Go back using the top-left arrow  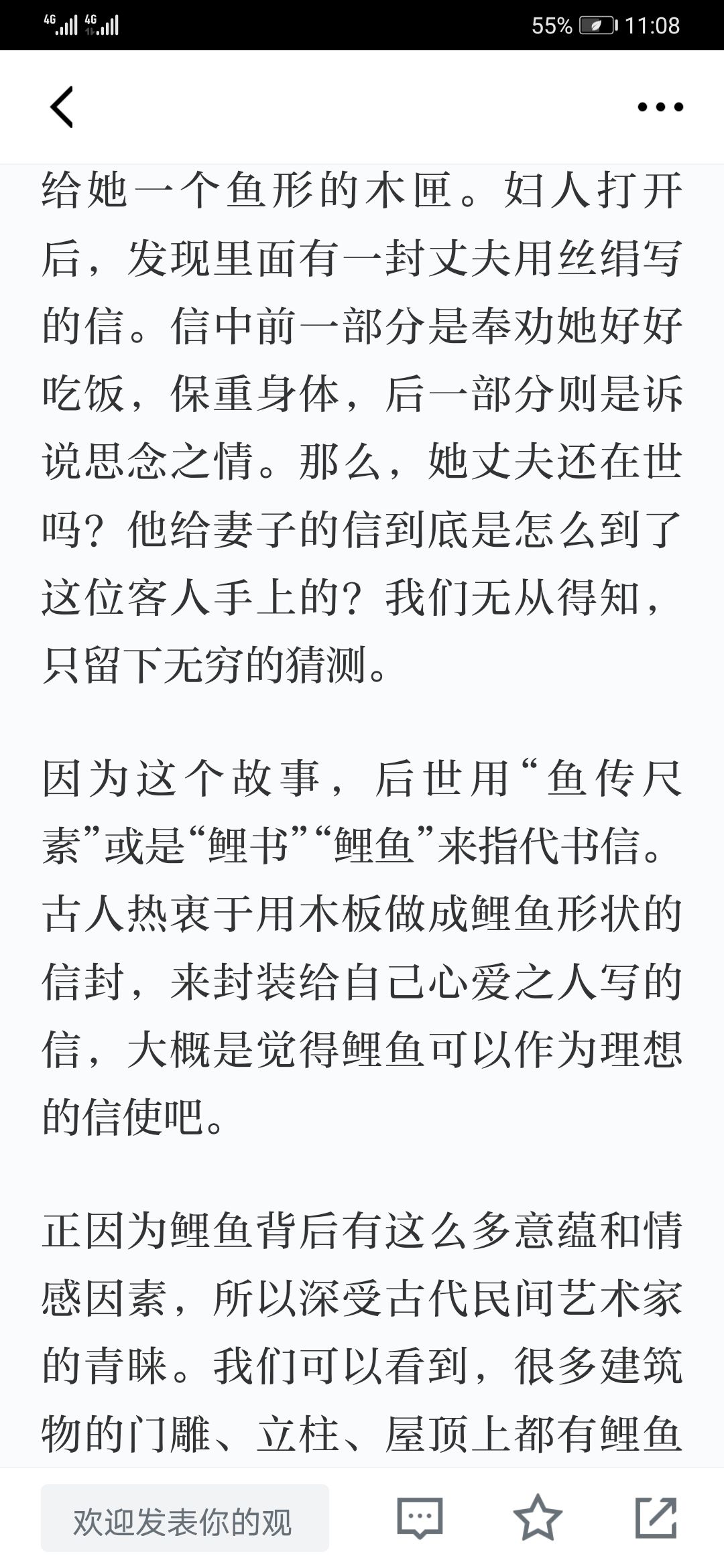point(62,107)
